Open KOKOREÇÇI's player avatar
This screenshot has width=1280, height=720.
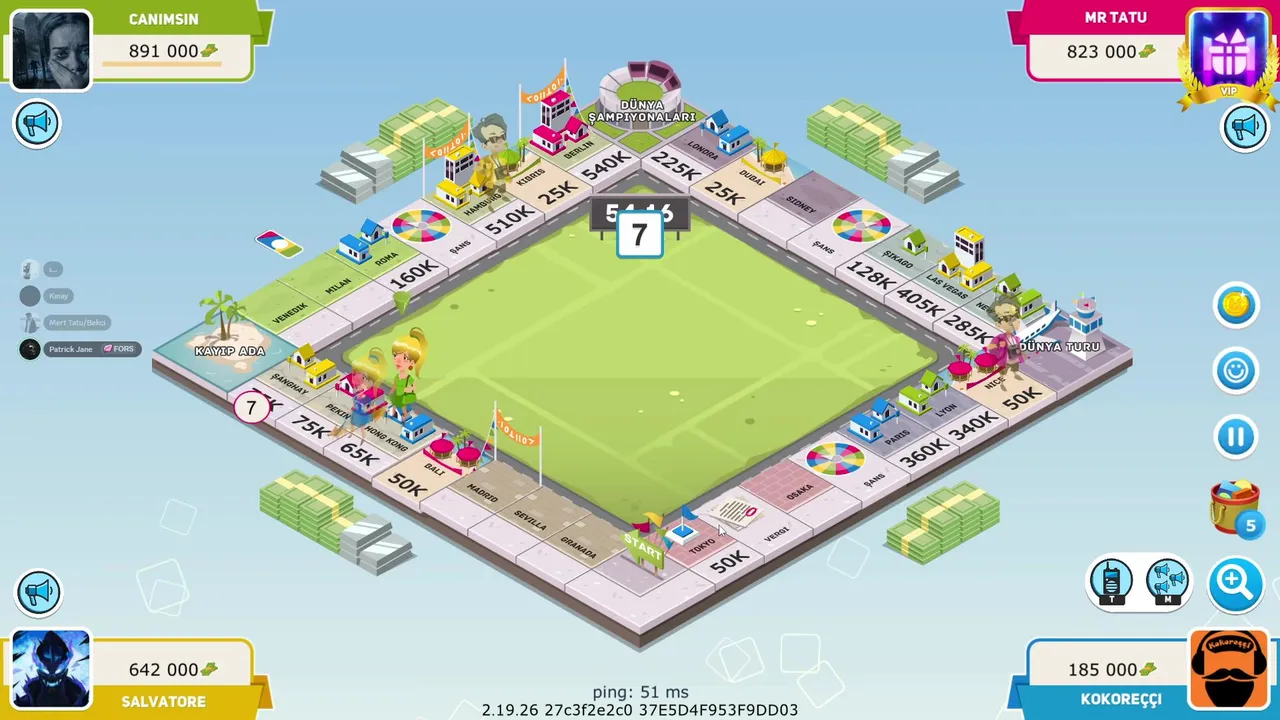(x=1228, y=669)
